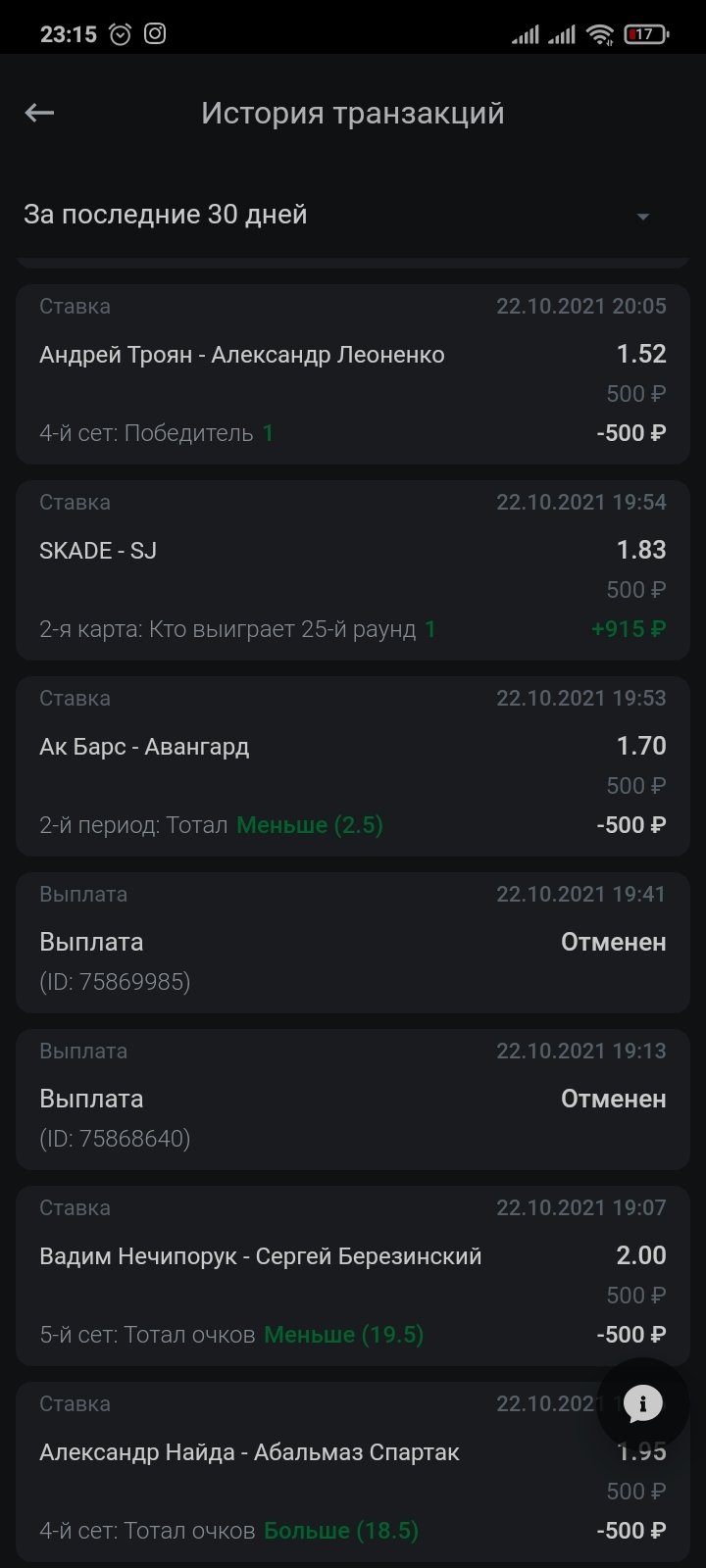The width and height of the screenshot is (706, 1568).
Task: Expand the 'За последние 30 дней' period dropdown
Action: pyautogui.click(x=642, y=217)
